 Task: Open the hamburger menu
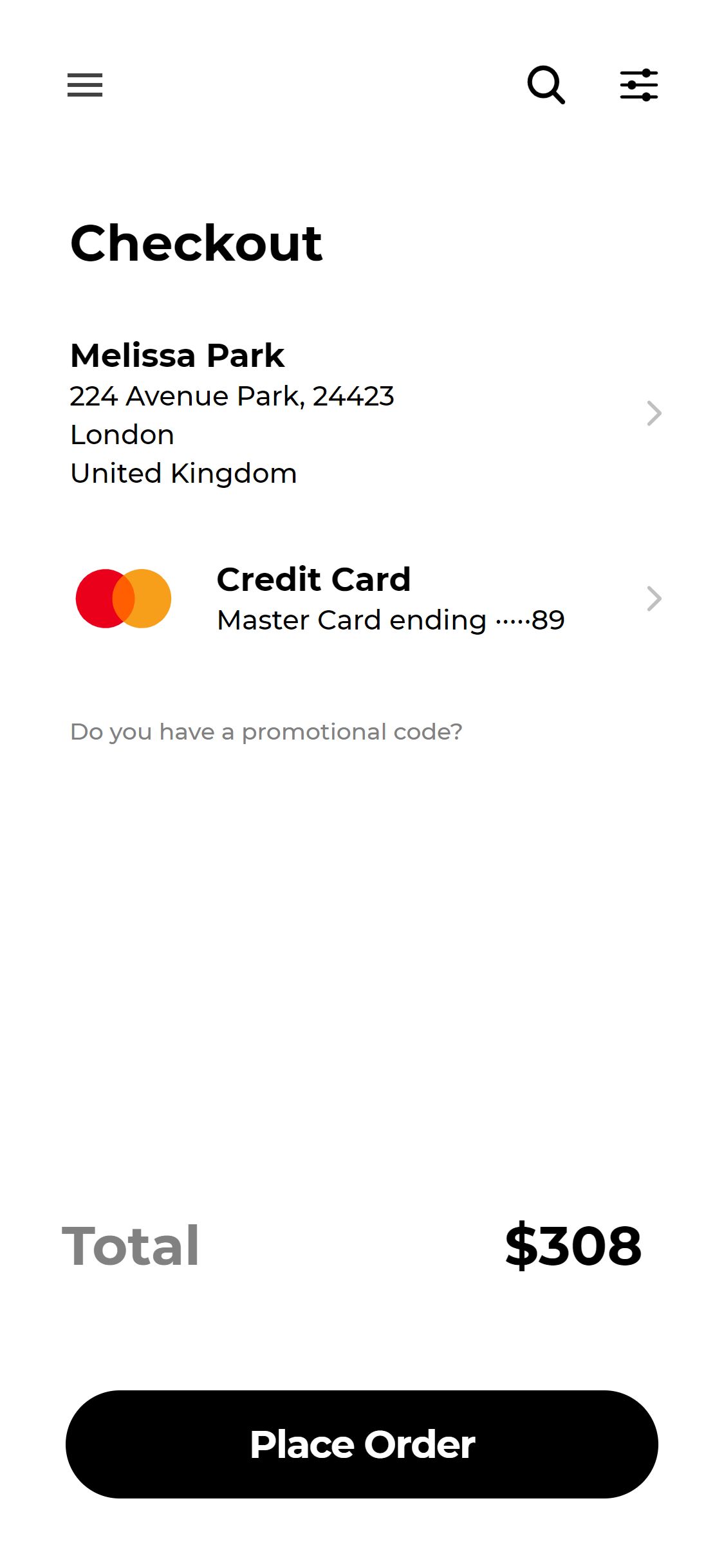click(85, 85)
